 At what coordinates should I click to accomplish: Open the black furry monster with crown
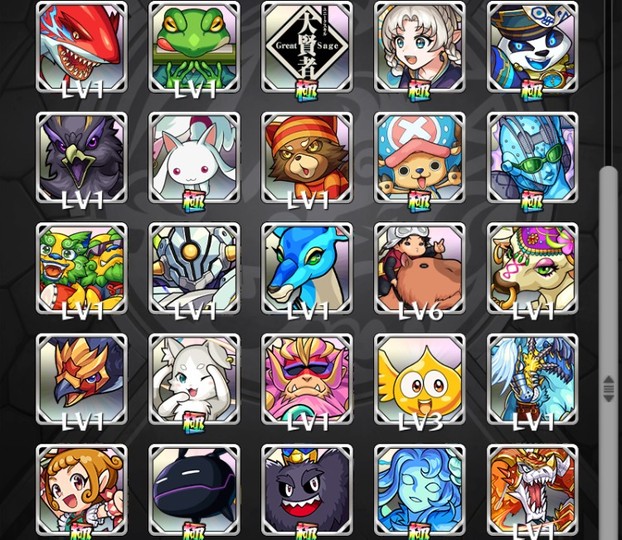[307, 489]
